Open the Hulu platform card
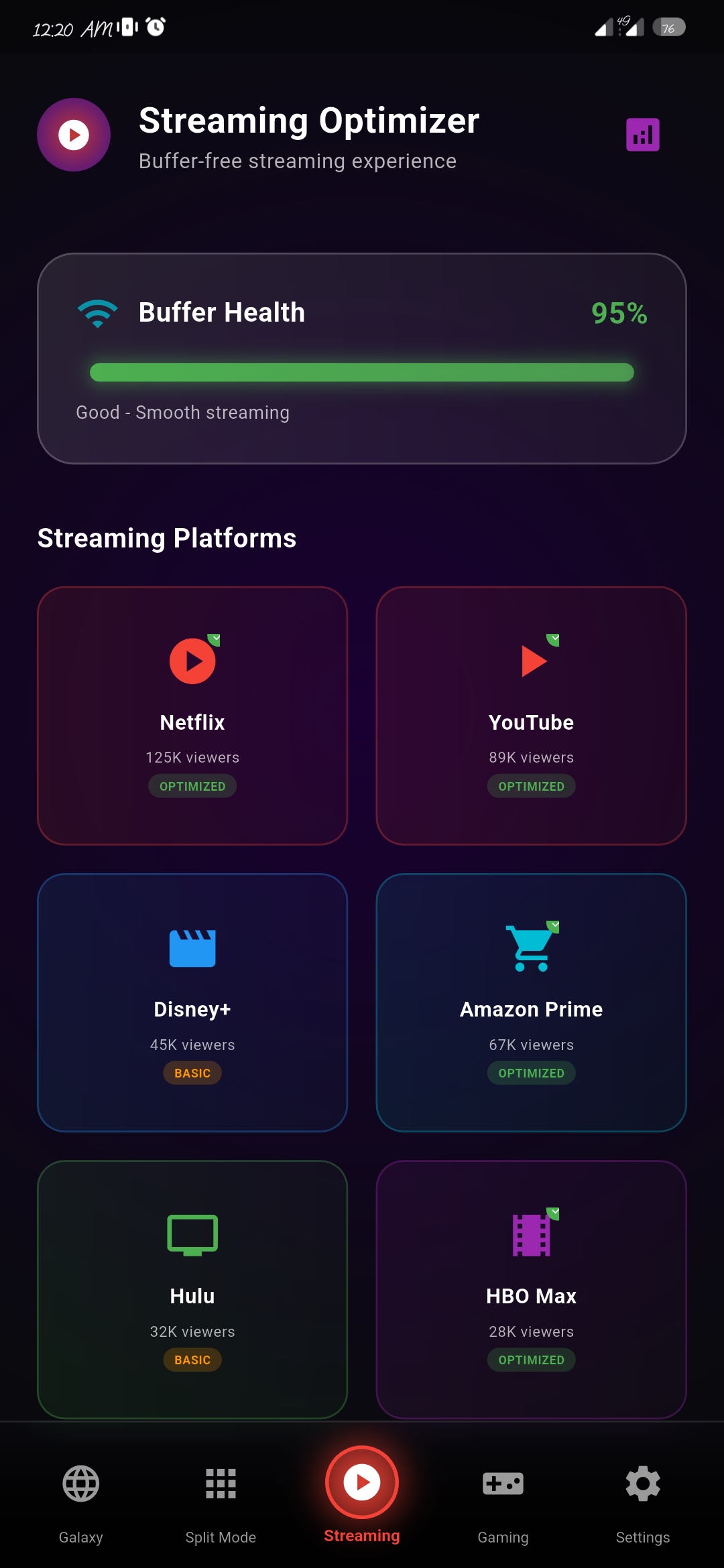Image resolution: width=724 pixels, height=1568 pixels. (192, 1289)
